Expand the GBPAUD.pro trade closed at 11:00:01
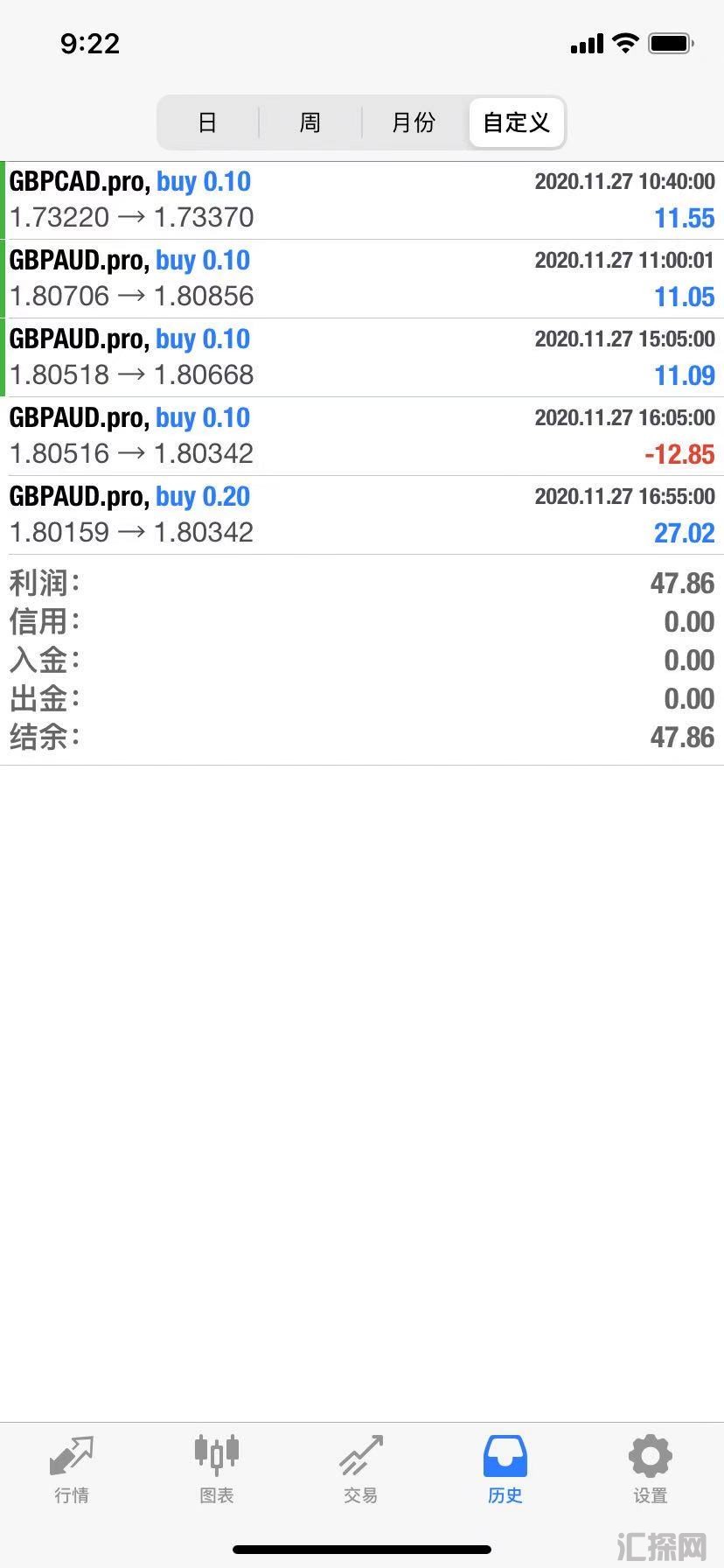Screen dimensions: 724x1568 [x=362, y=279]
